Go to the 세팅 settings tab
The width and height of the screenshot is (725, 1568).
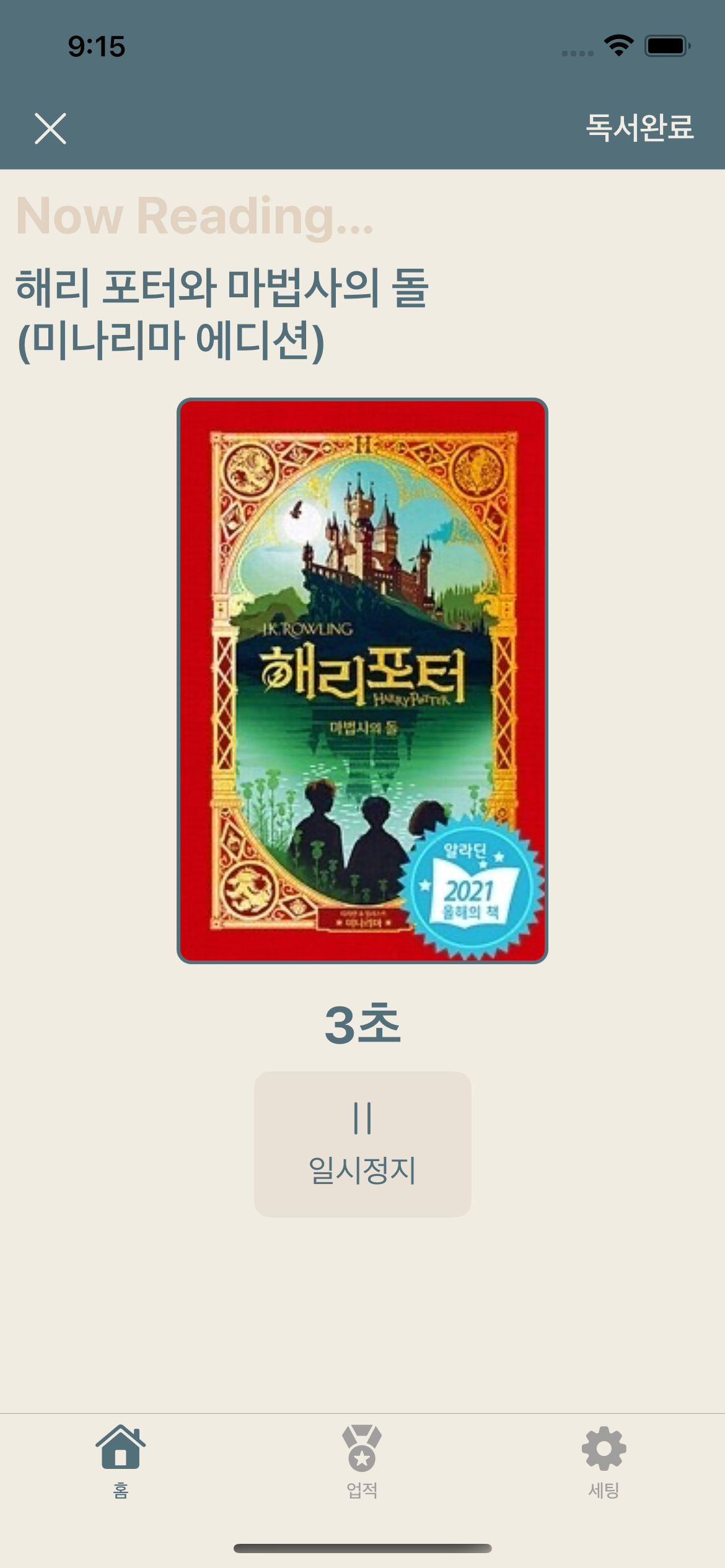point(604,1461)
